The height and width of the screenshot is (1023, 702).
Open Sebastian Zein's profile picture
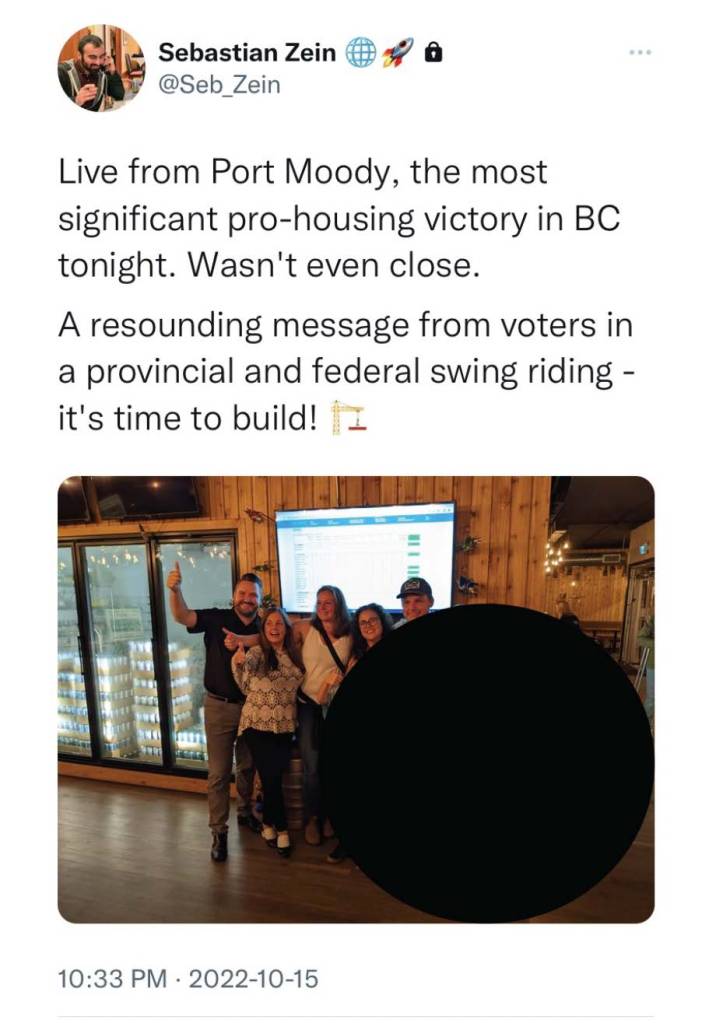click(x=100, y=68)
